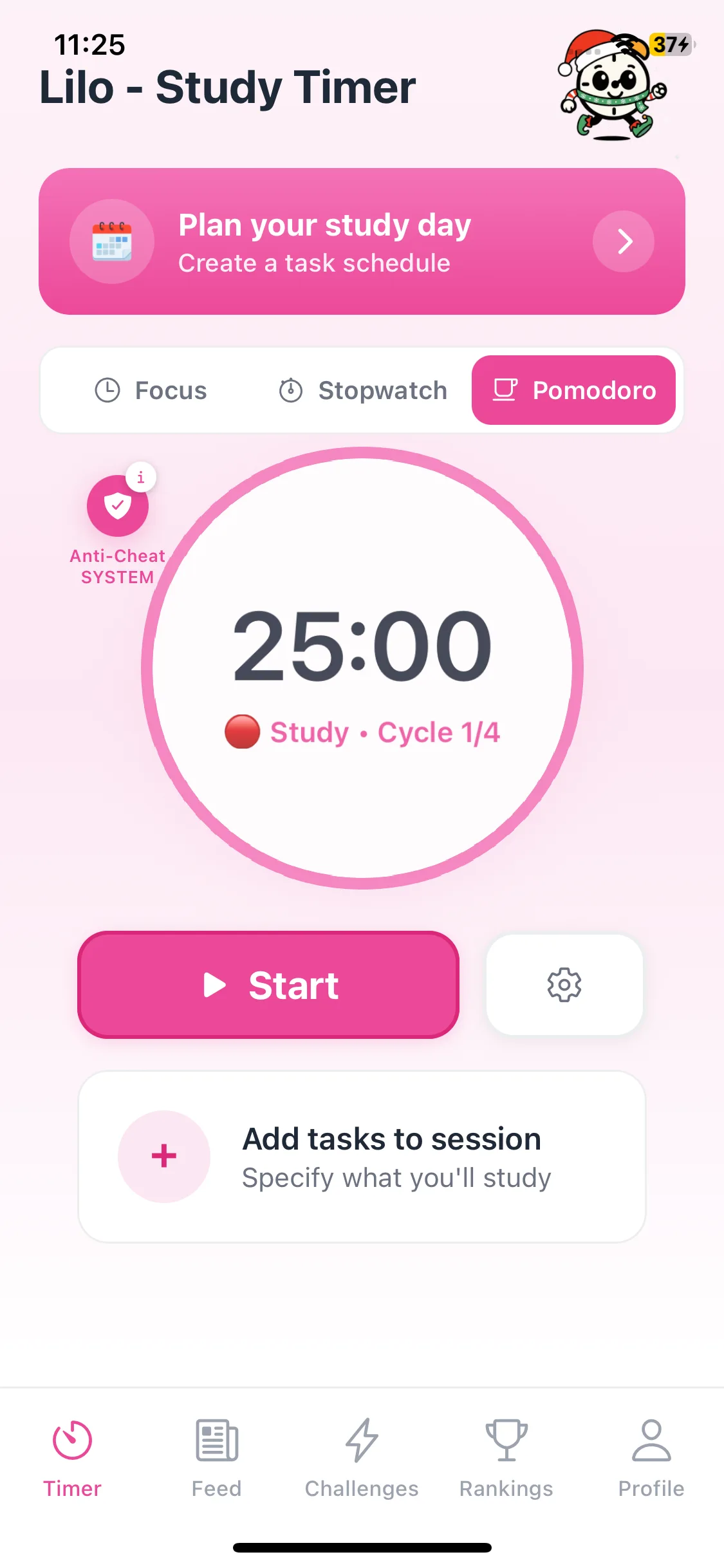Viewport: 724px width, 1568px height.
Task: Open timer settings gear
Action: [564, 985]
